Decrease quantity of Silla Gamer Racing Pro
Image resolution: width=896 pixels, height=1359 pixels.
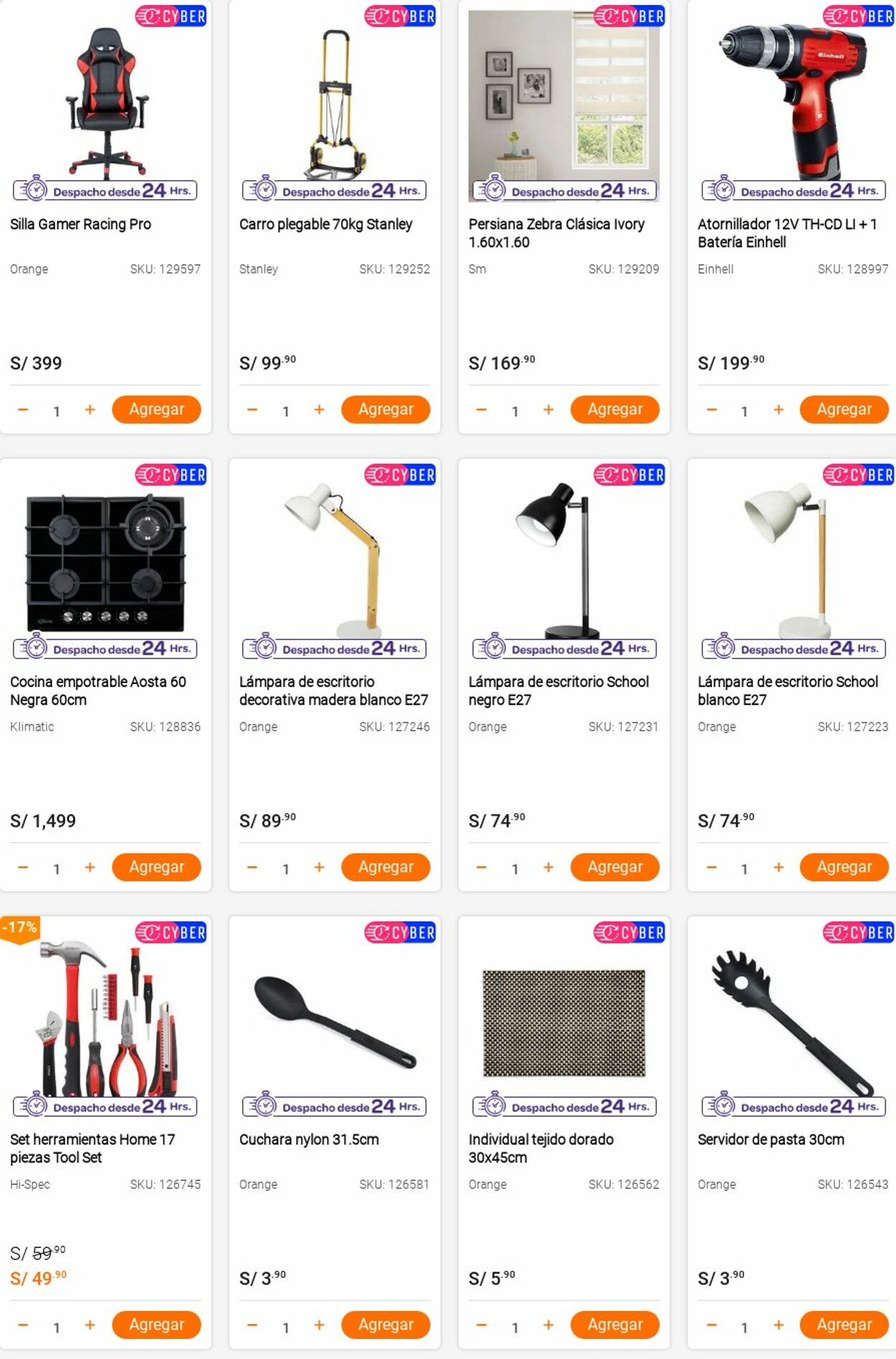coord(23,409)
